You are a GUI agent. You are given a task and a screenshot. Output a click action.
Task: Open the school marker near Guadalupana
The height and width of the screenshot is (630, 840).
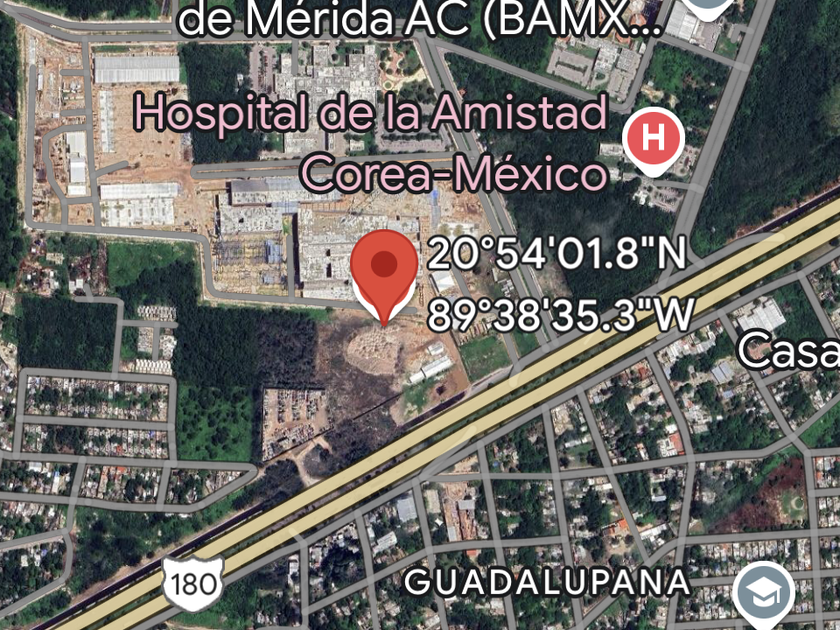point(763,594)
